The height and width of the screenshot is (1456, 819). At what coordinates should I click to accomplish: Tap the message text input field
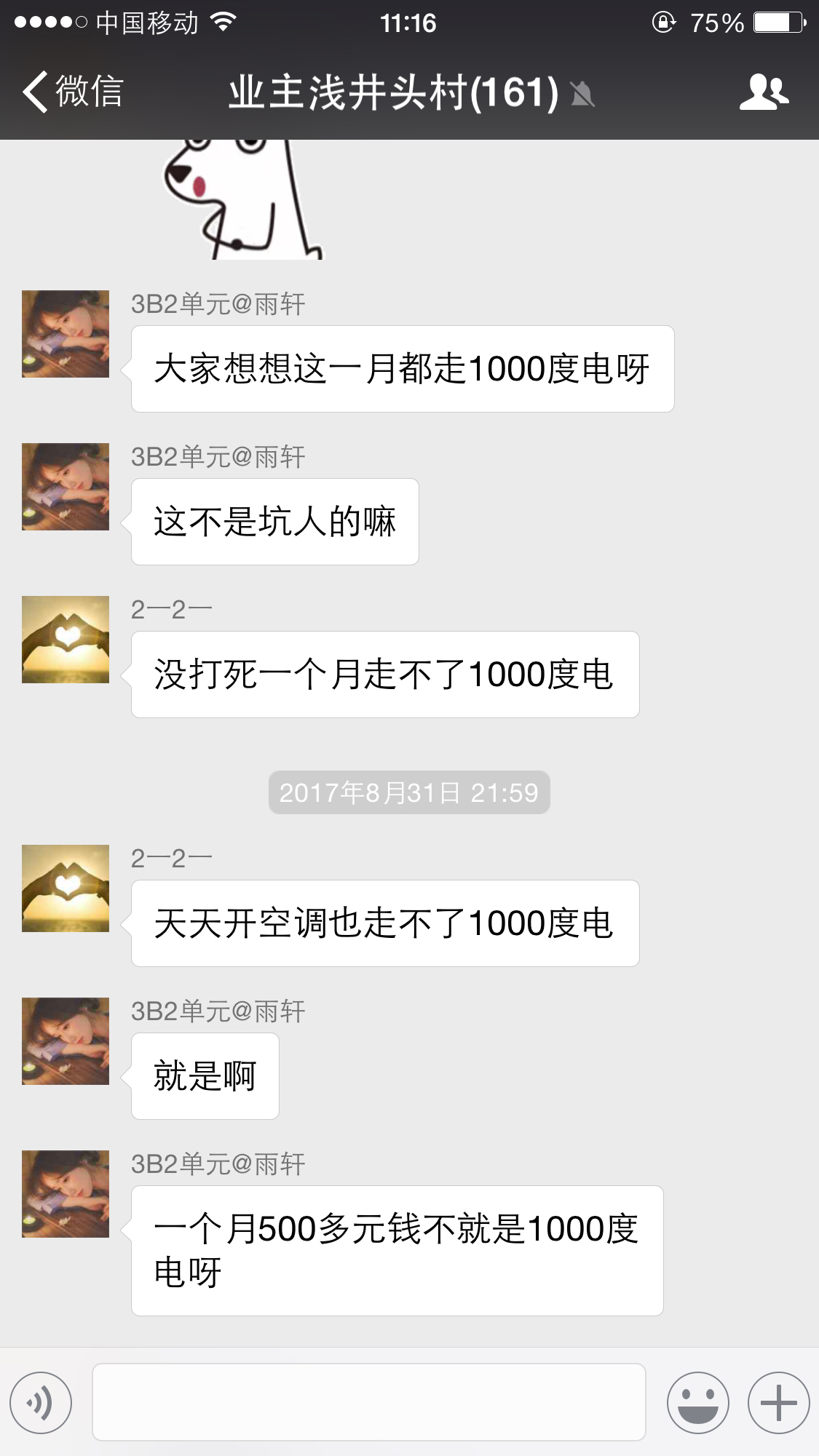click(368, 1402)
